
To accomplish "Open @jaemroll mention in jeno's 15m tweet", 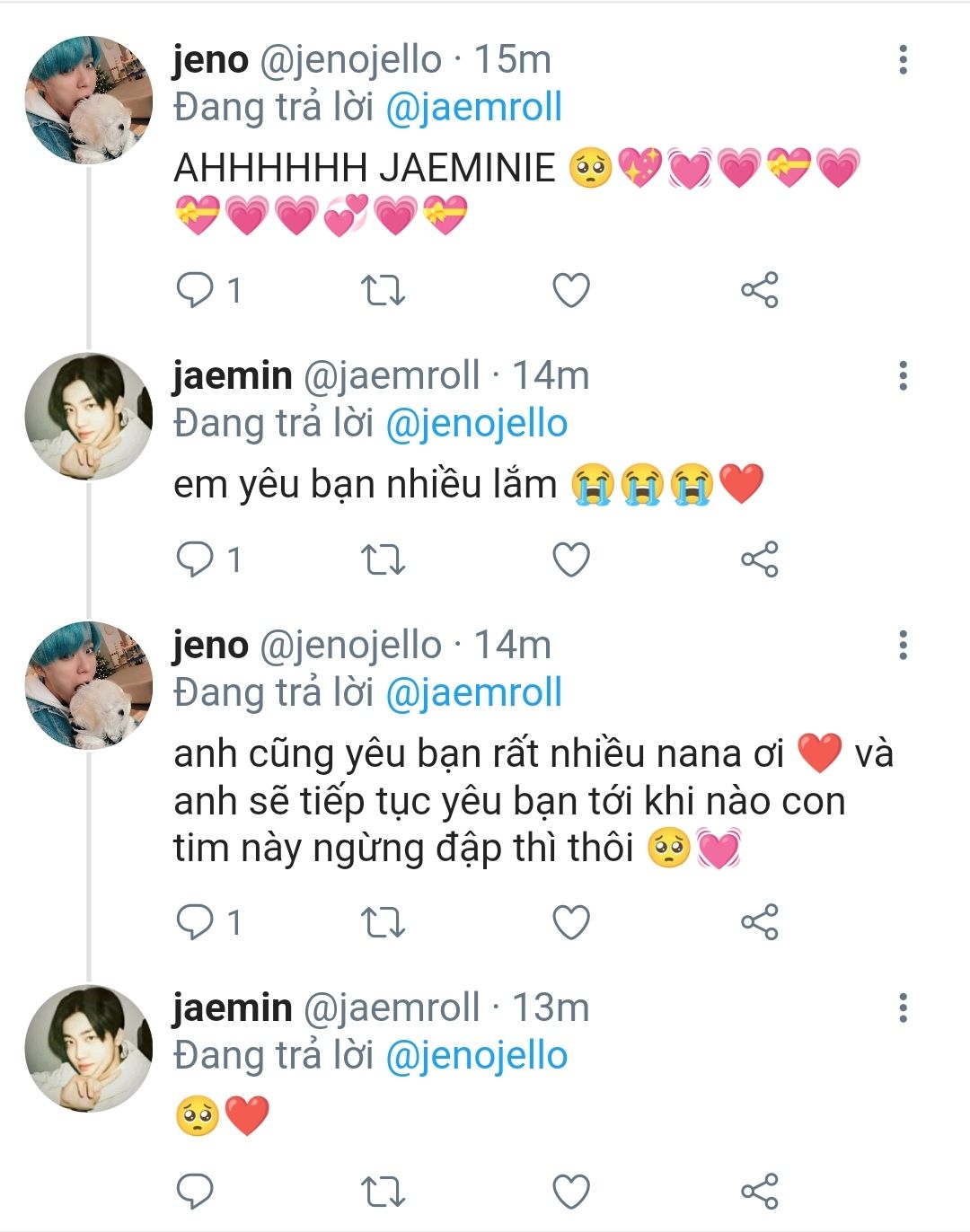I will [473, 108].
